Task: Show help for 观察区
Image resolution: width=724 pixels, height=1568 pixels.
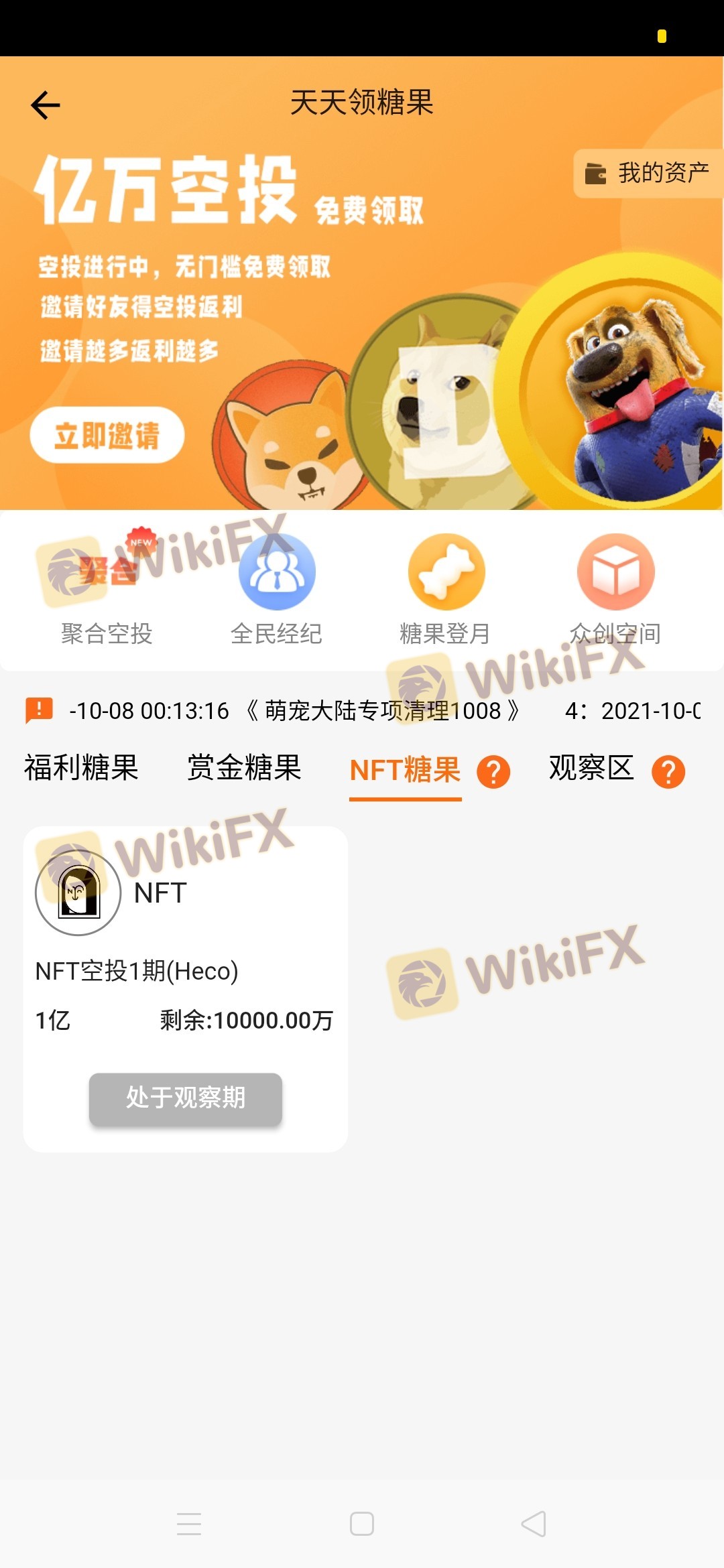Action: [x=668, y=772]
